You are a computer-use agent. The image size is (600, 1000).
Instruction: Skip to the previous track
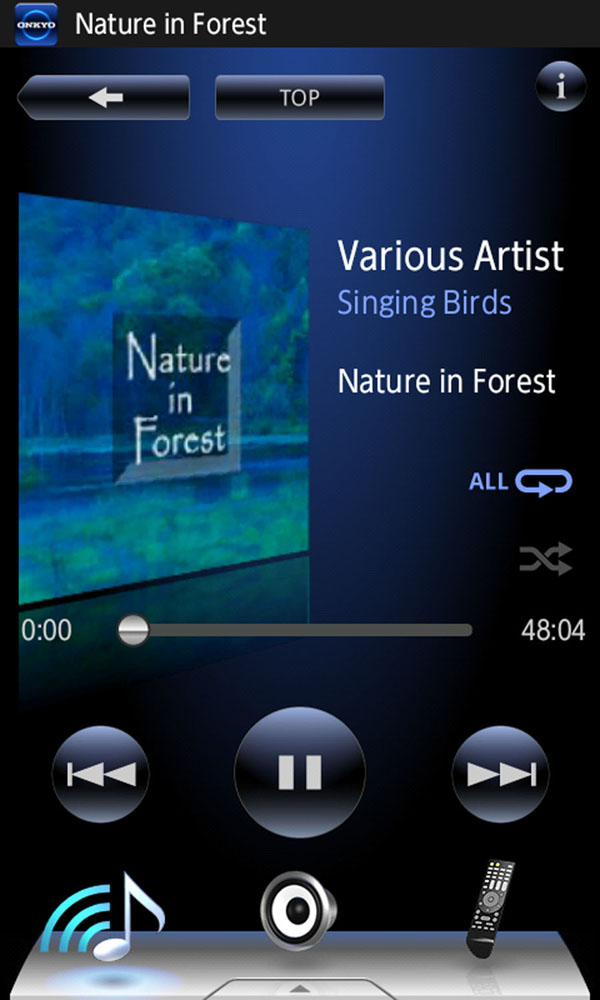coord(101,774)
